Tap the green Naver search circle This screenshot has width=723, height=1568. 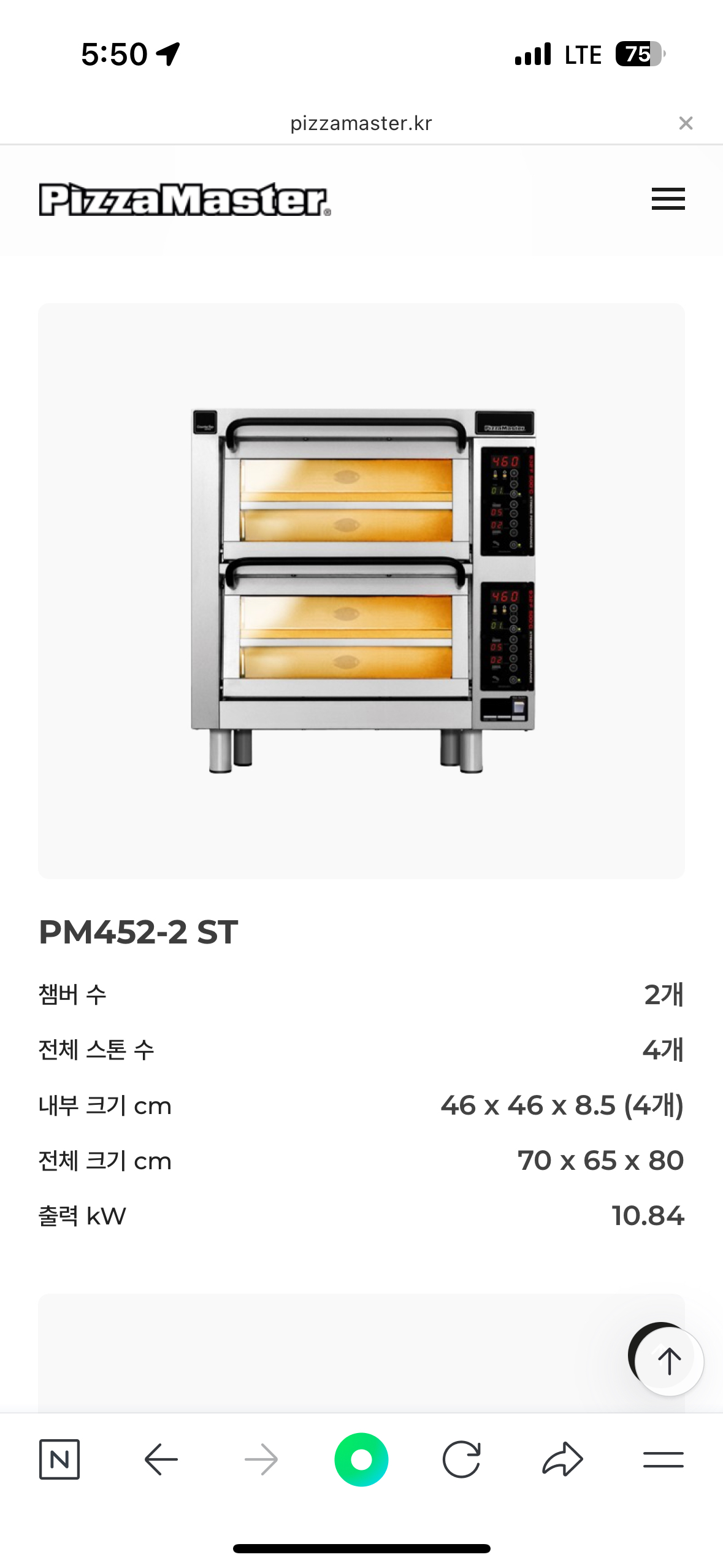coord(361,1459)
